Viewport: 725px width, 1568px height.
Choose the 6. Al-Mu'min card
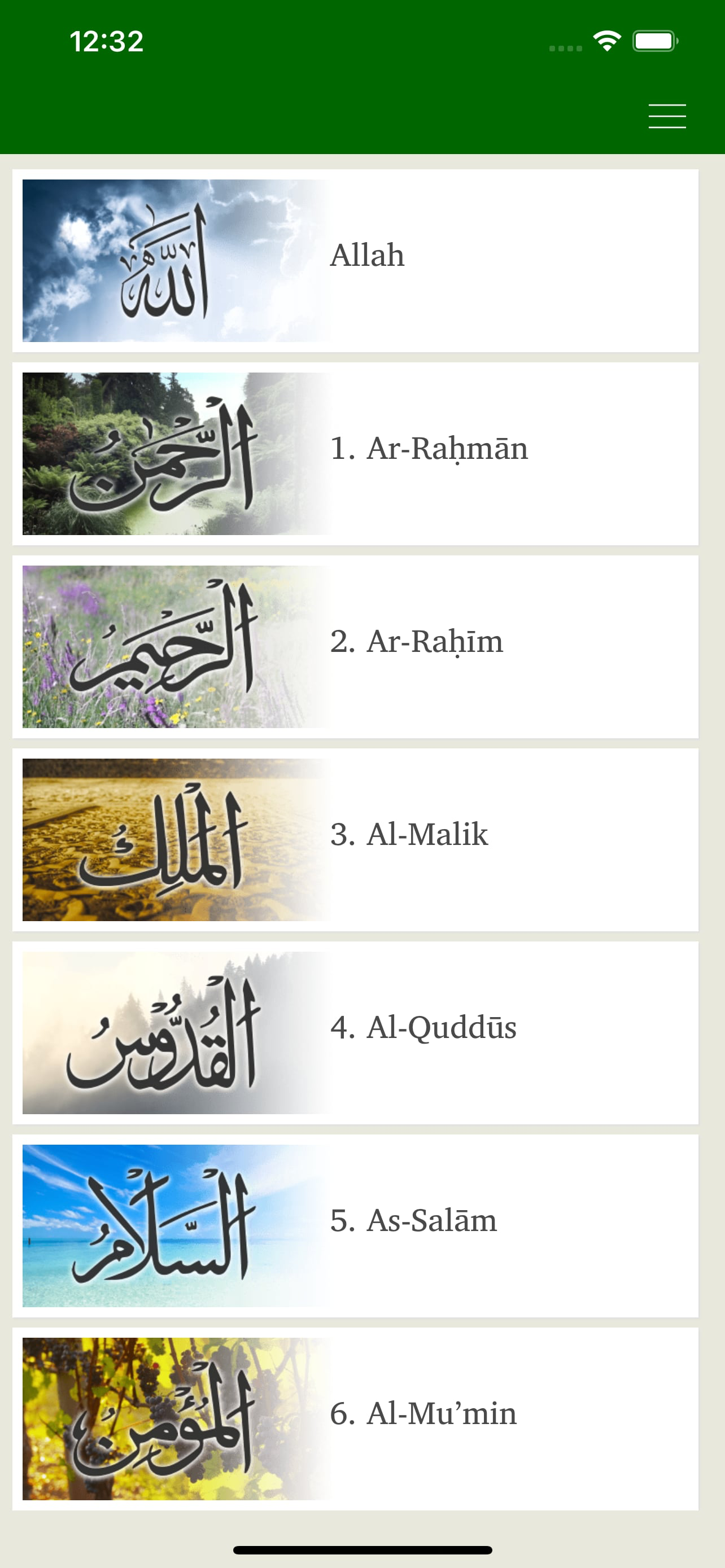pyautogui.click(x=355, y=1418)
